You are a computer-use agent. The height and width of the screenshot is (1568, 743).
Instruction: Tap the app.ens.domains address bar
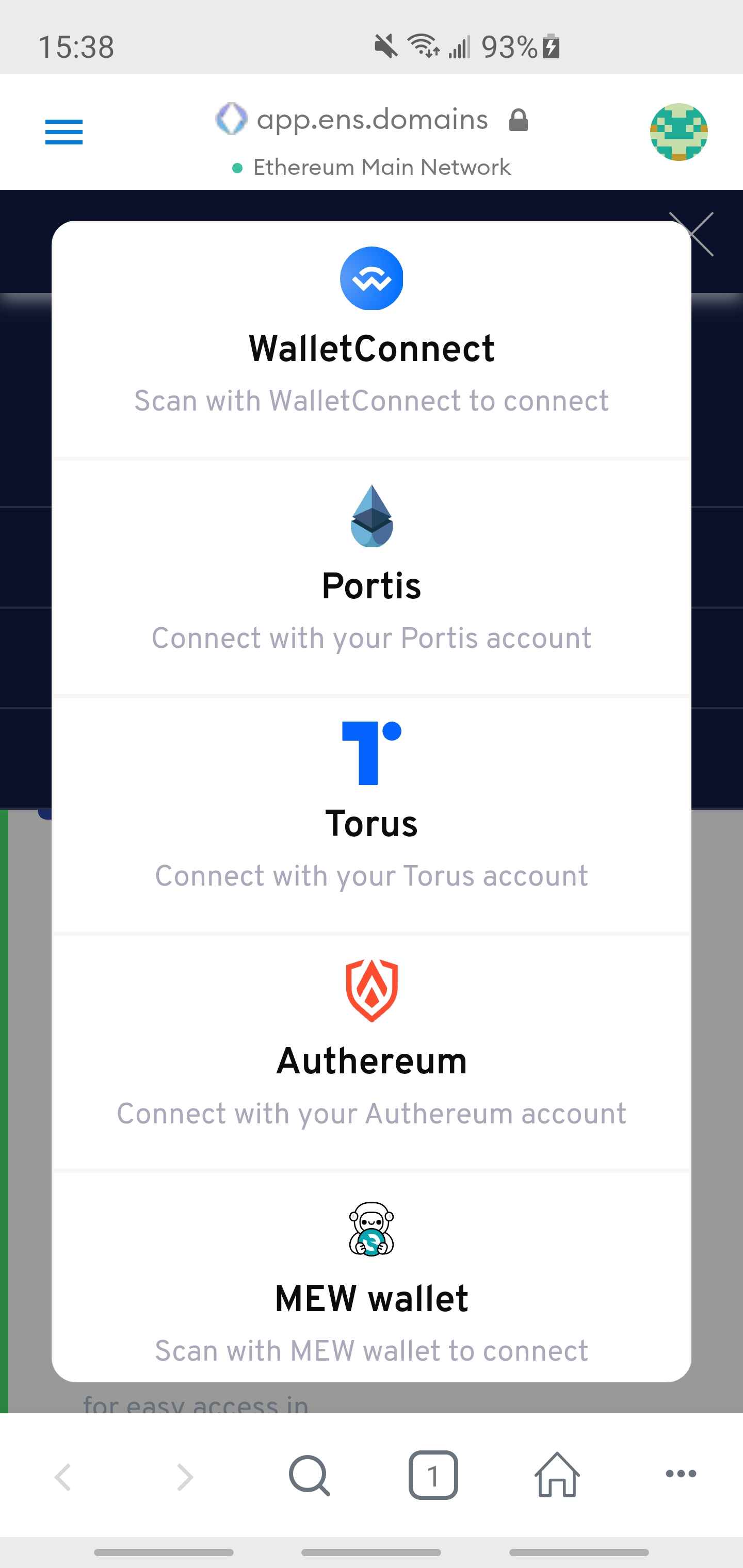pos(372,119)
